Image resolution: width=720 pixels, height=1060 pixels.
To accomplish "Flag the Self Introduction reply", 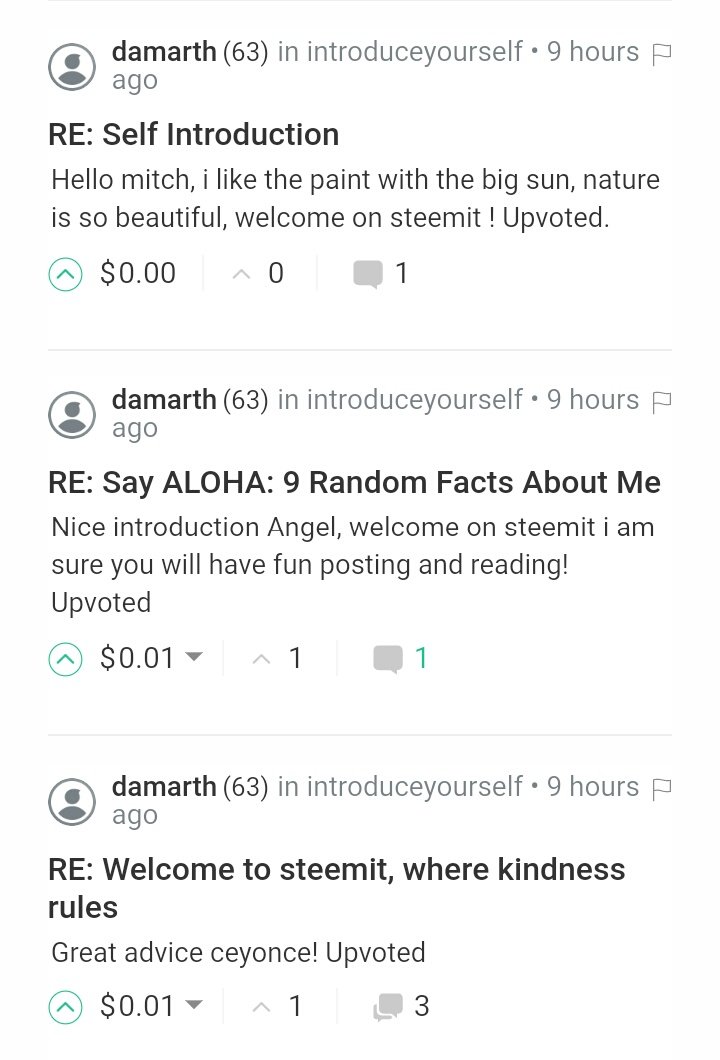I will coord(661,54).
